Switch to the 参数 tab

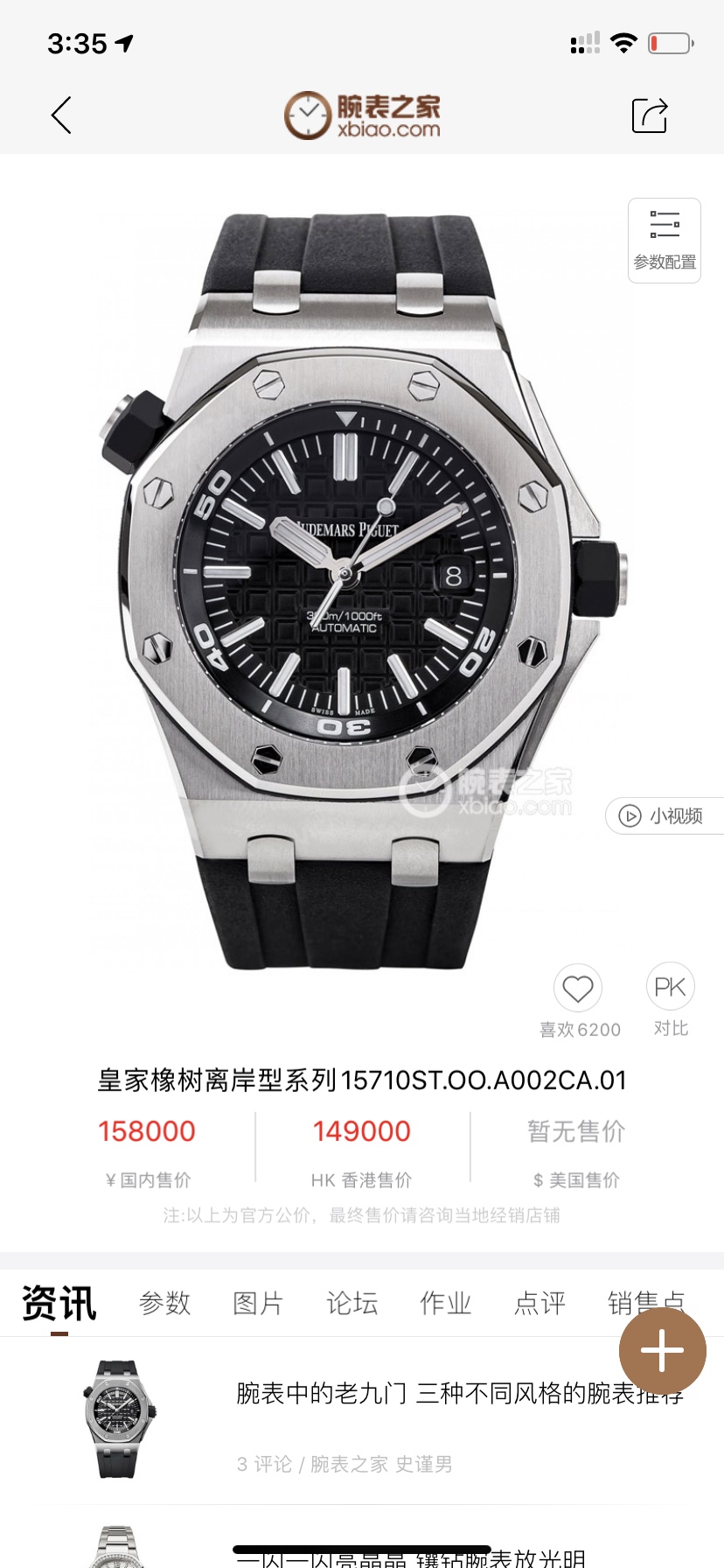(x=164, y=1303)
